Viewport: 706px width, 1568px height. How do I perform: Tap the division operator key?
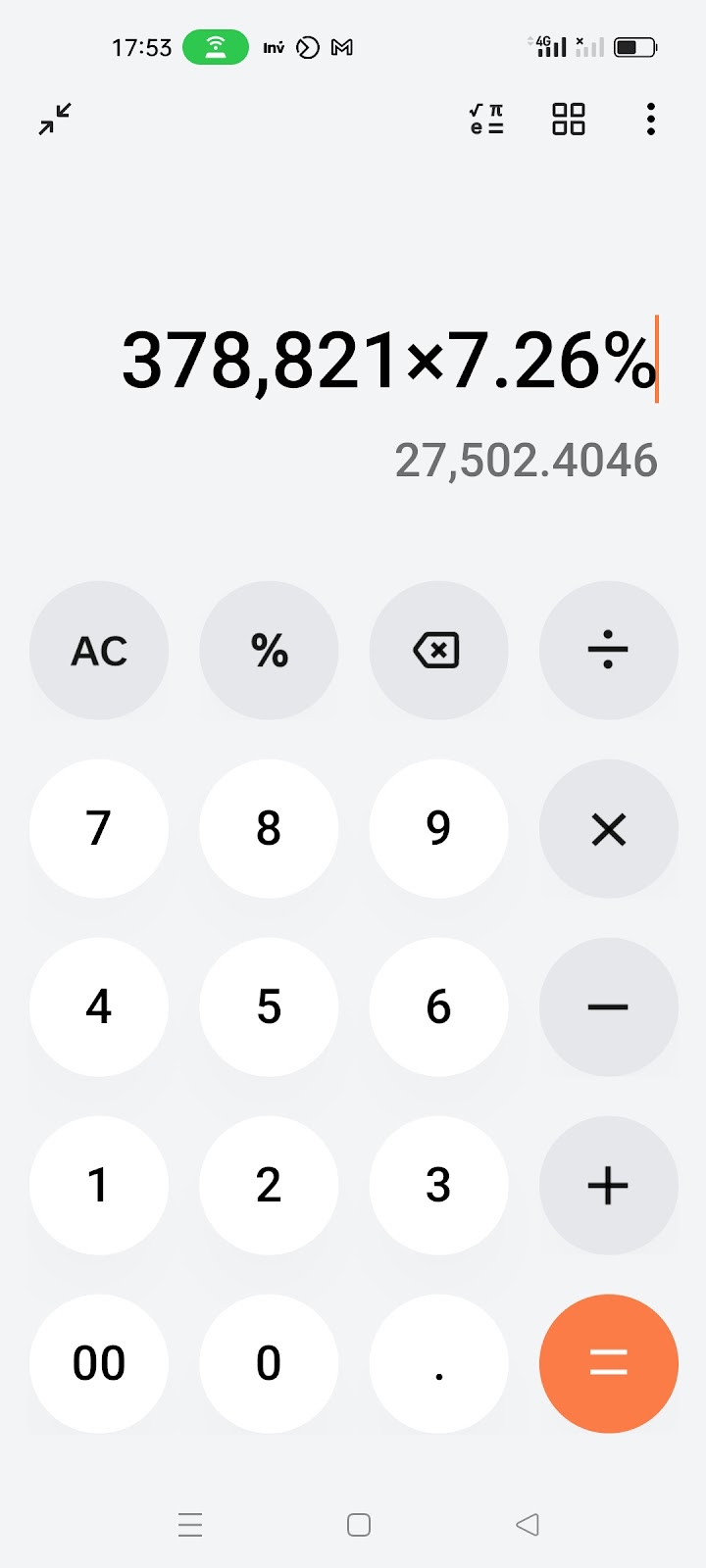click(608, 651)
